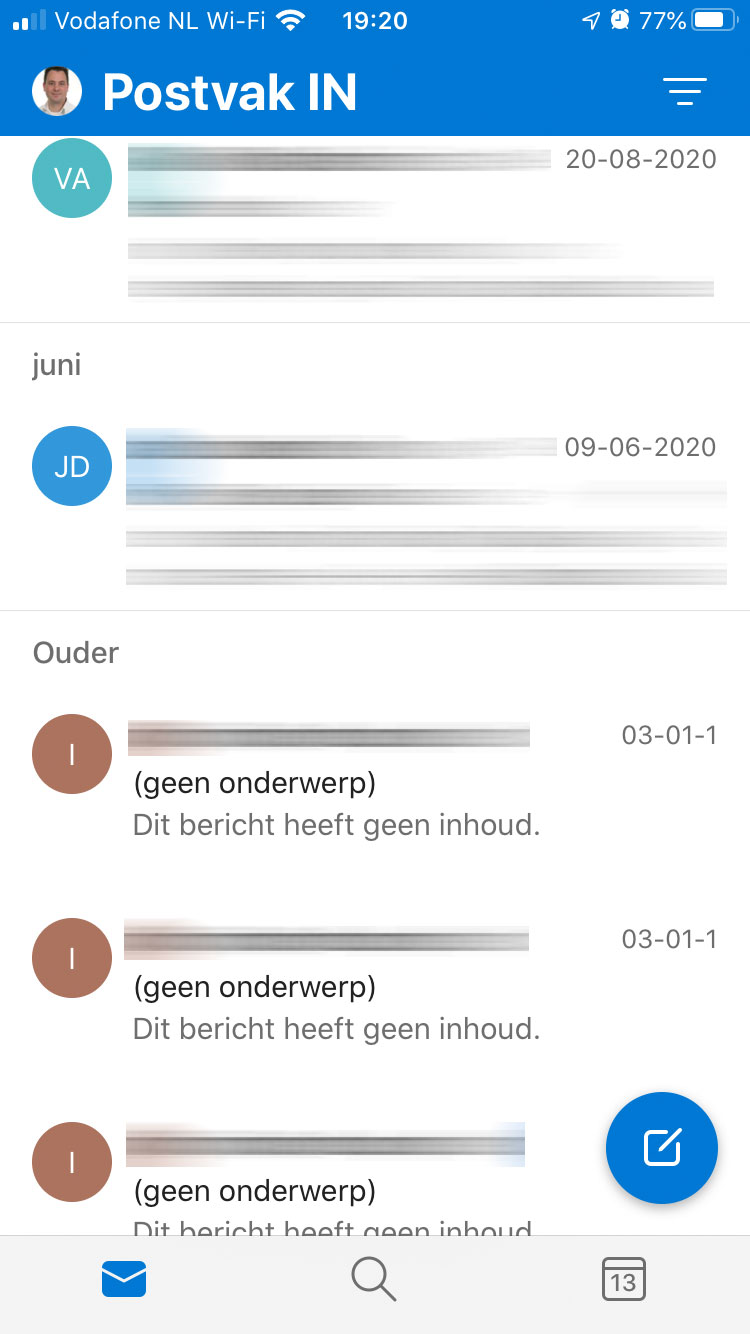Viewport: 750px width, 1334px height.
Task: Switch to the mail tab
Action: (x=124, y=1279)
